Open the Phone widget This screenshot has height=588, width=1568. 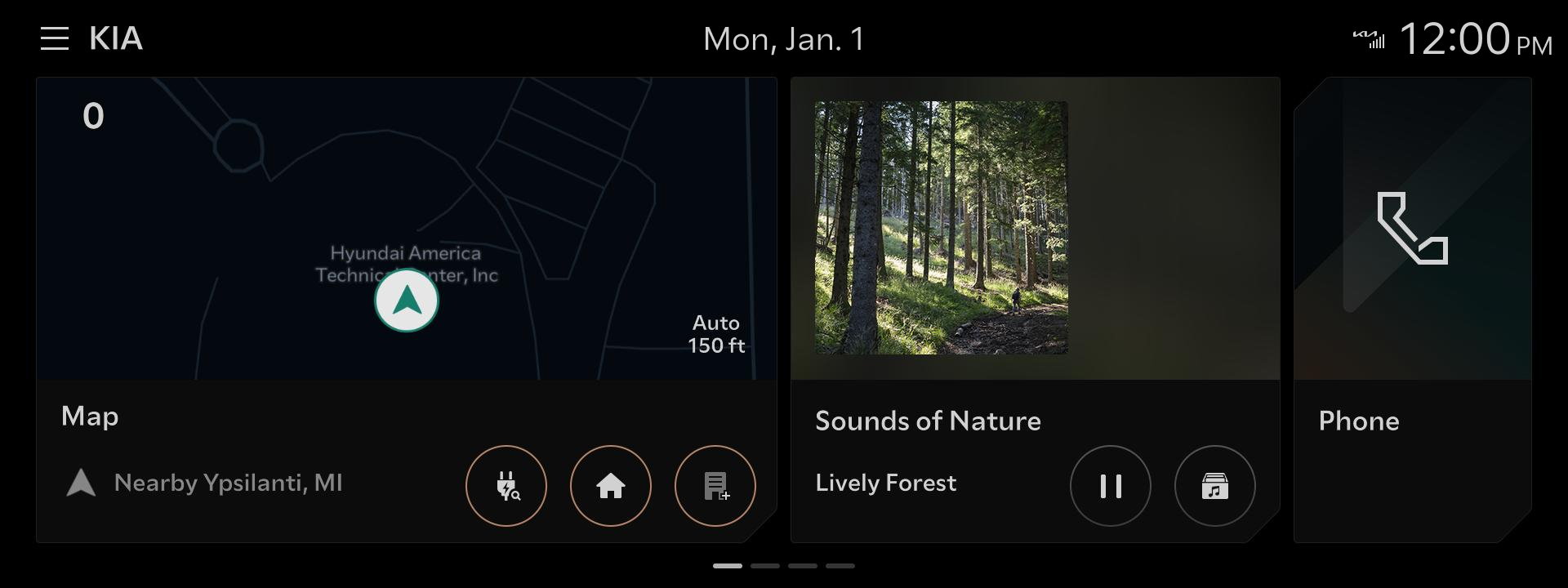pyautogui.click(x=1412, y=310)
